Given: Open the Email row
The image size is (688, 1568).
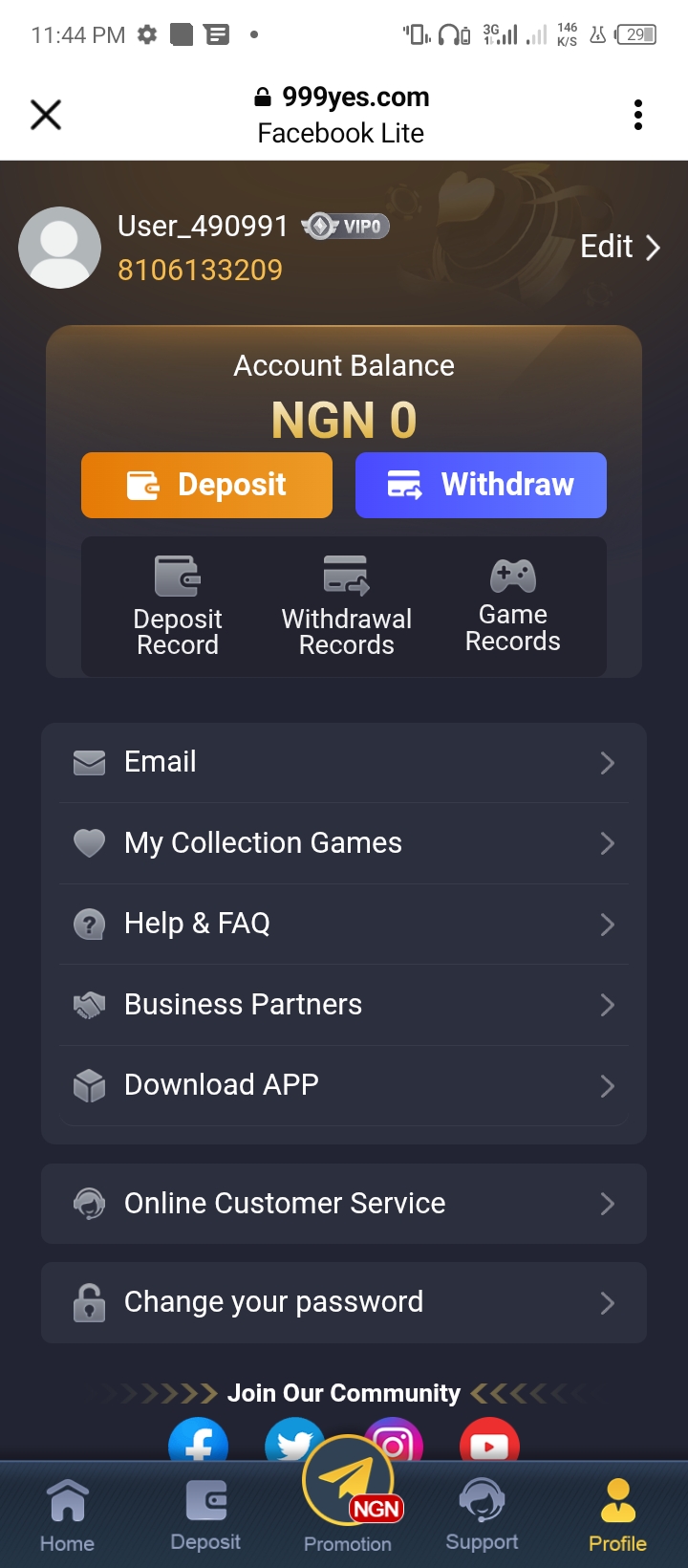Looking at the screenshot, I should [344, 762].
